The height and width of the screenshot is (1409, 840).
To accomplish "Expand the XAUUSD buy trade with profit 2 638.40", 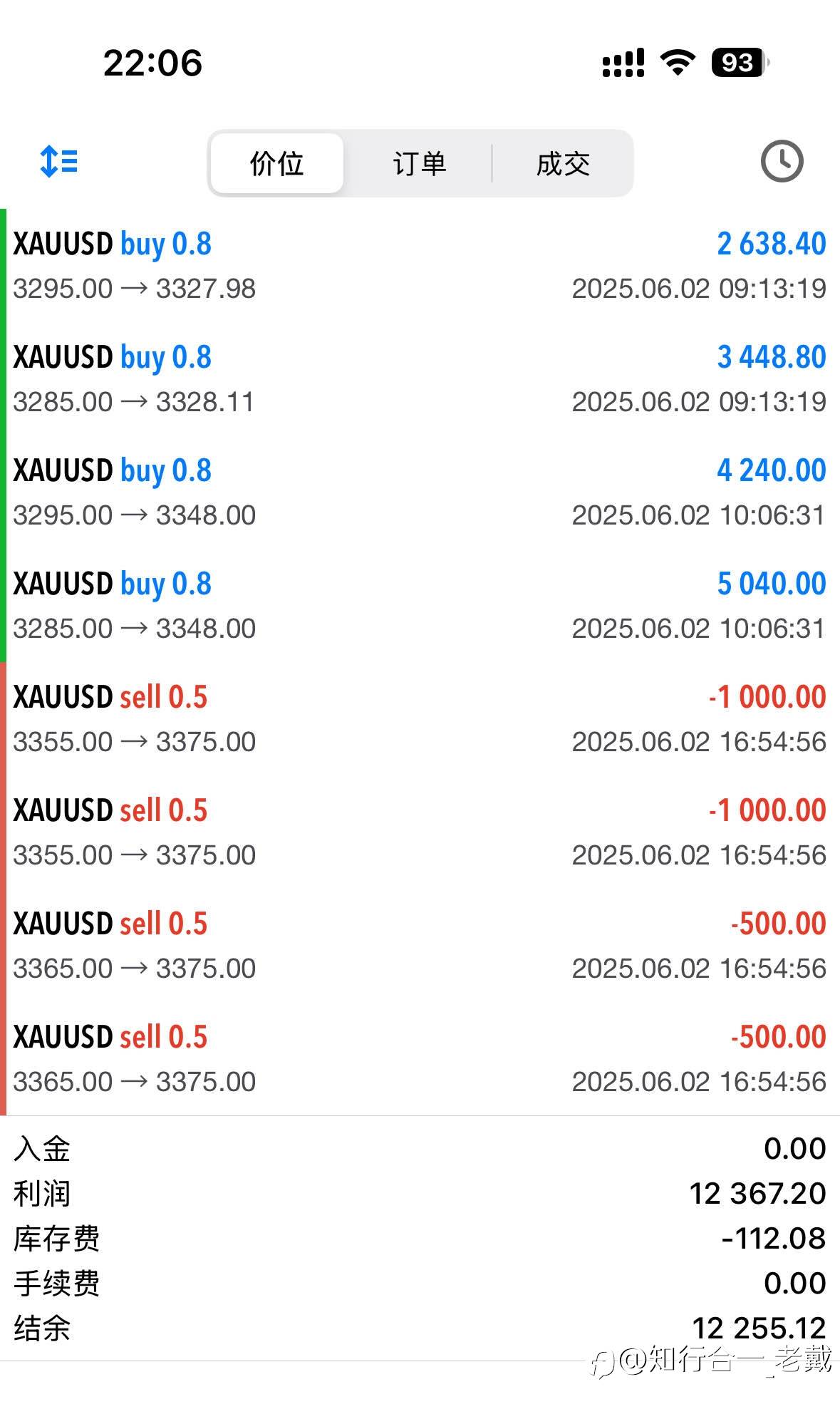I will (x=420, y=265).
